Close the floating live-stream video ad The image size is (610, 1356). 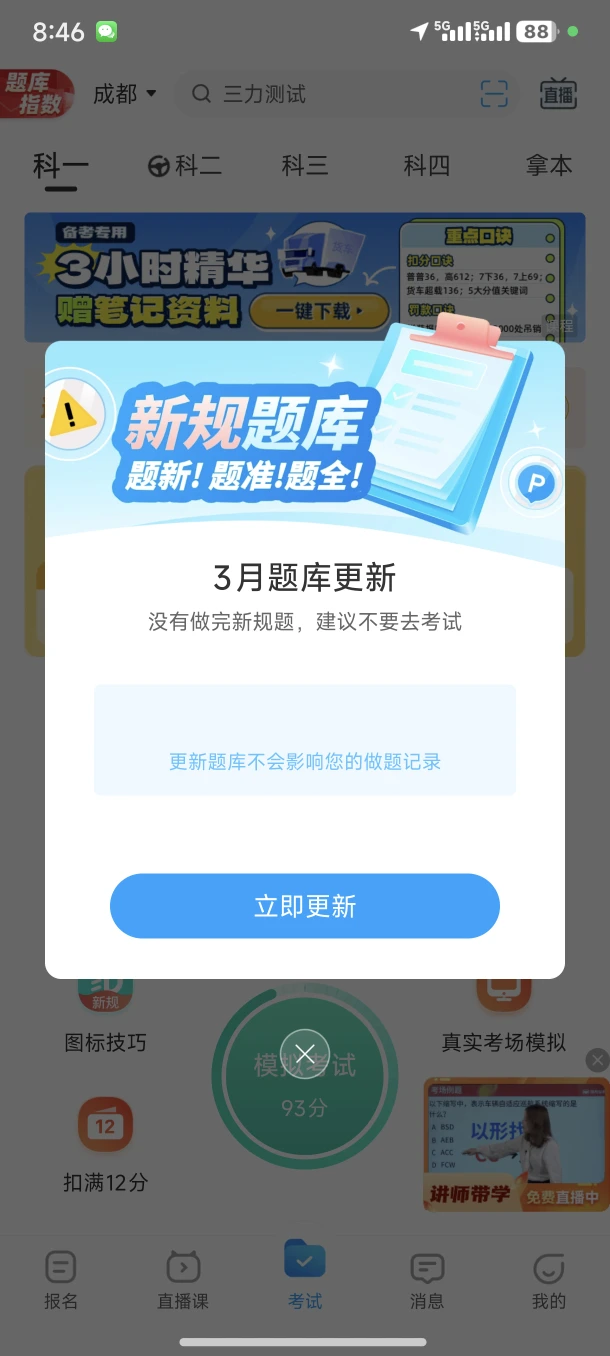pos(597,1060)
